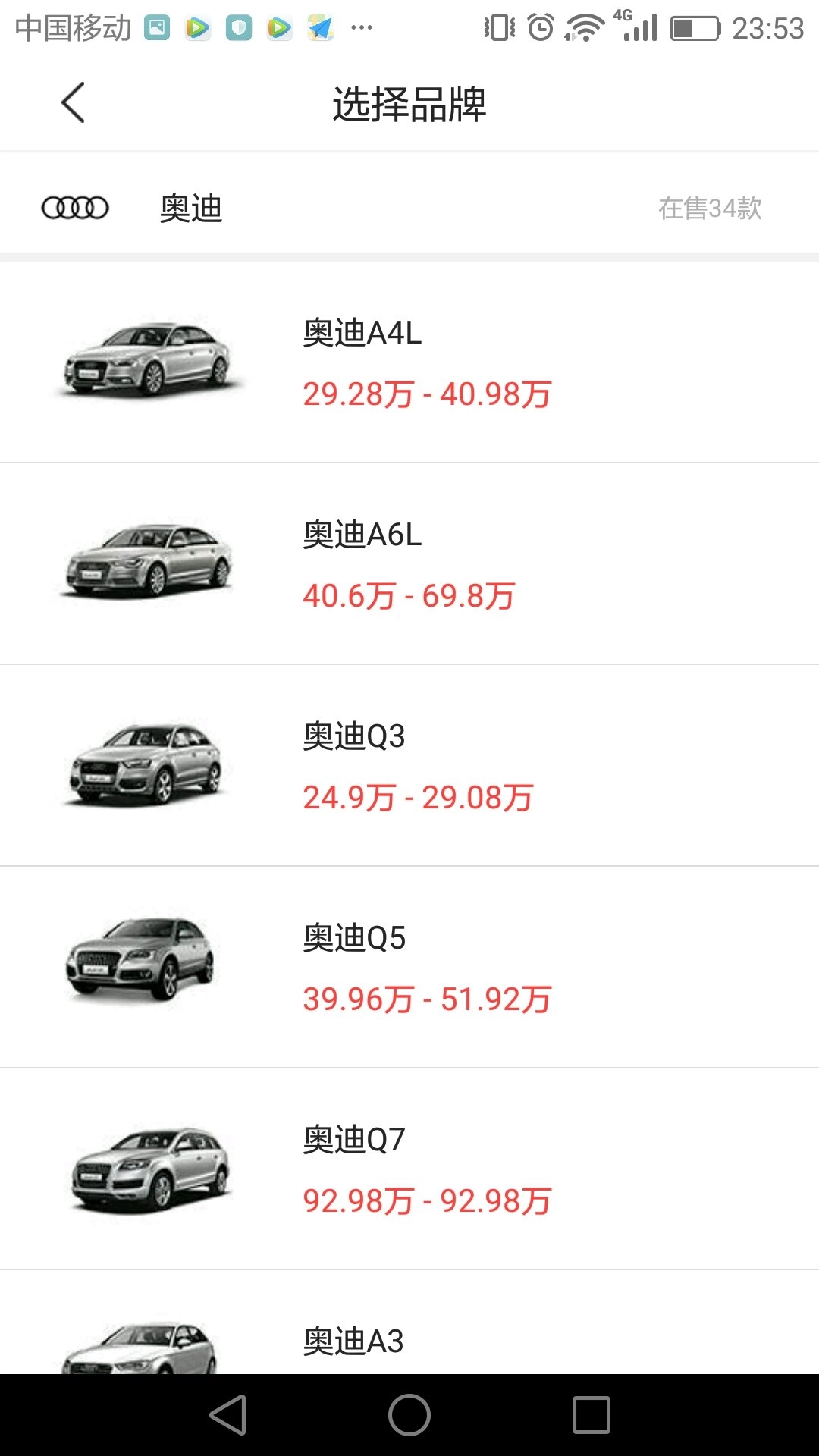Tap the Tencent Video notification icon
819x1456 pixels.
pyautogui.click(x=196, y=27)
